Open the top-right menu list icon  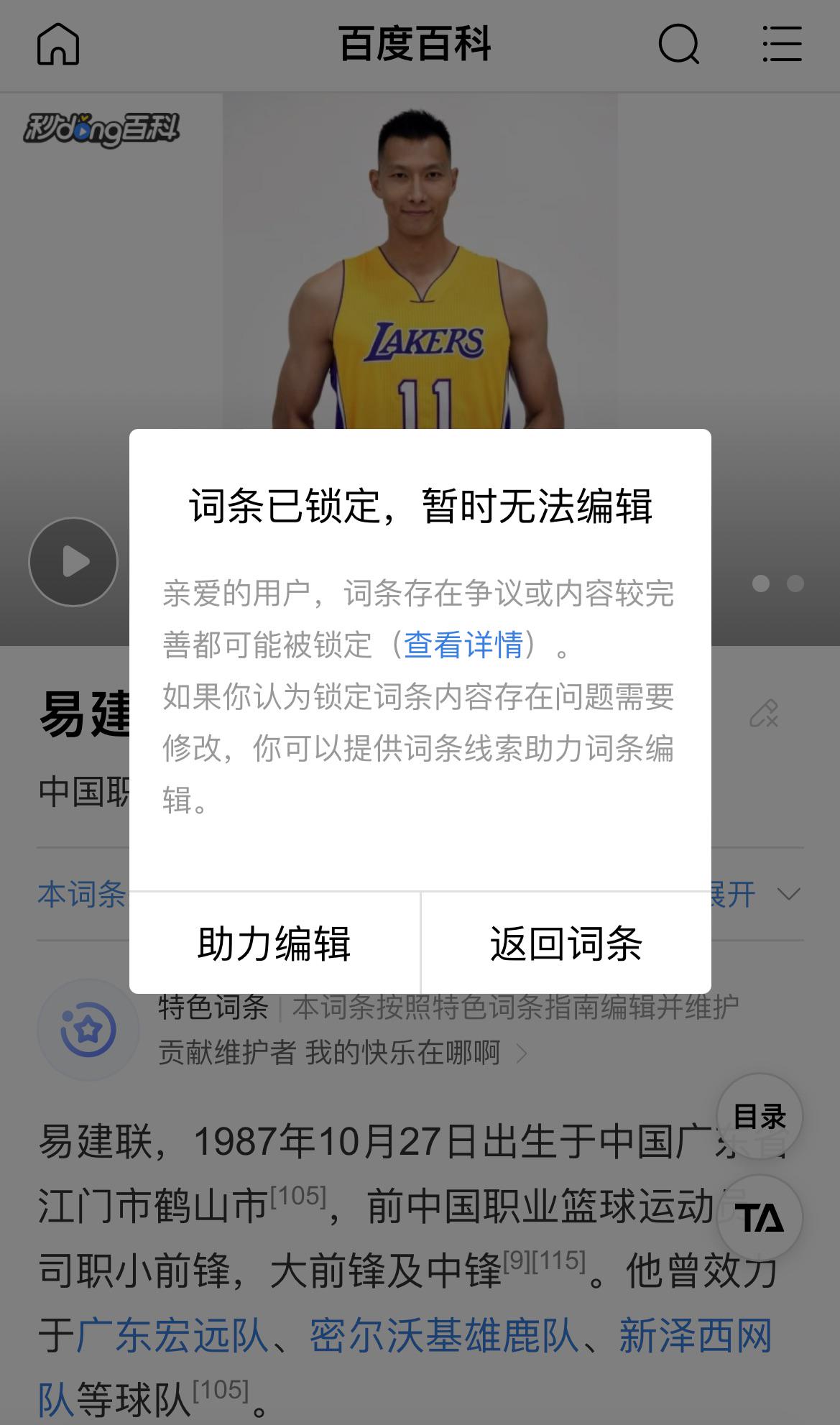pos(782,45)
